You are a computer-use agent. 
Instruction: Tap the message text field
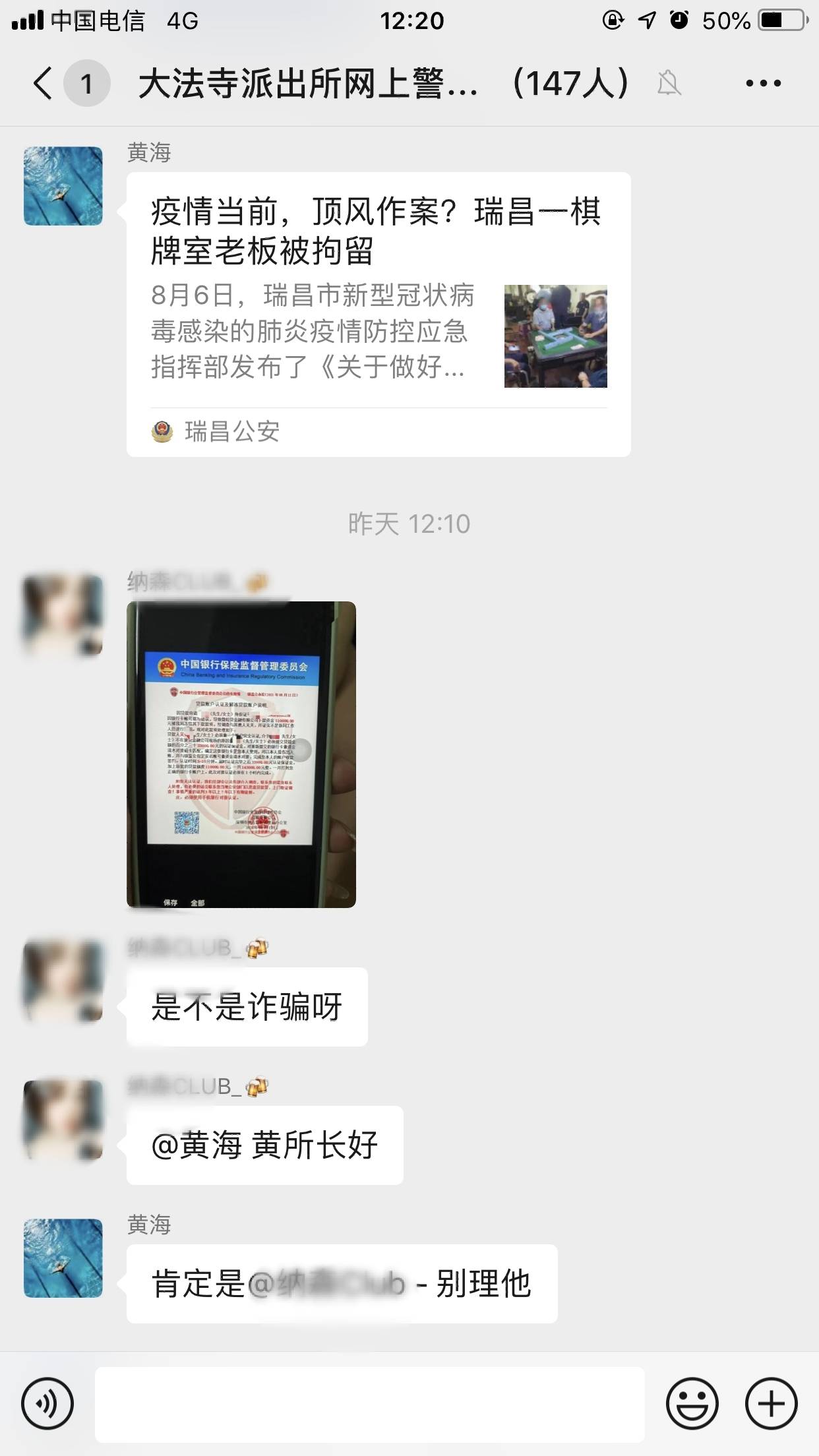(x=369, y=1404)
